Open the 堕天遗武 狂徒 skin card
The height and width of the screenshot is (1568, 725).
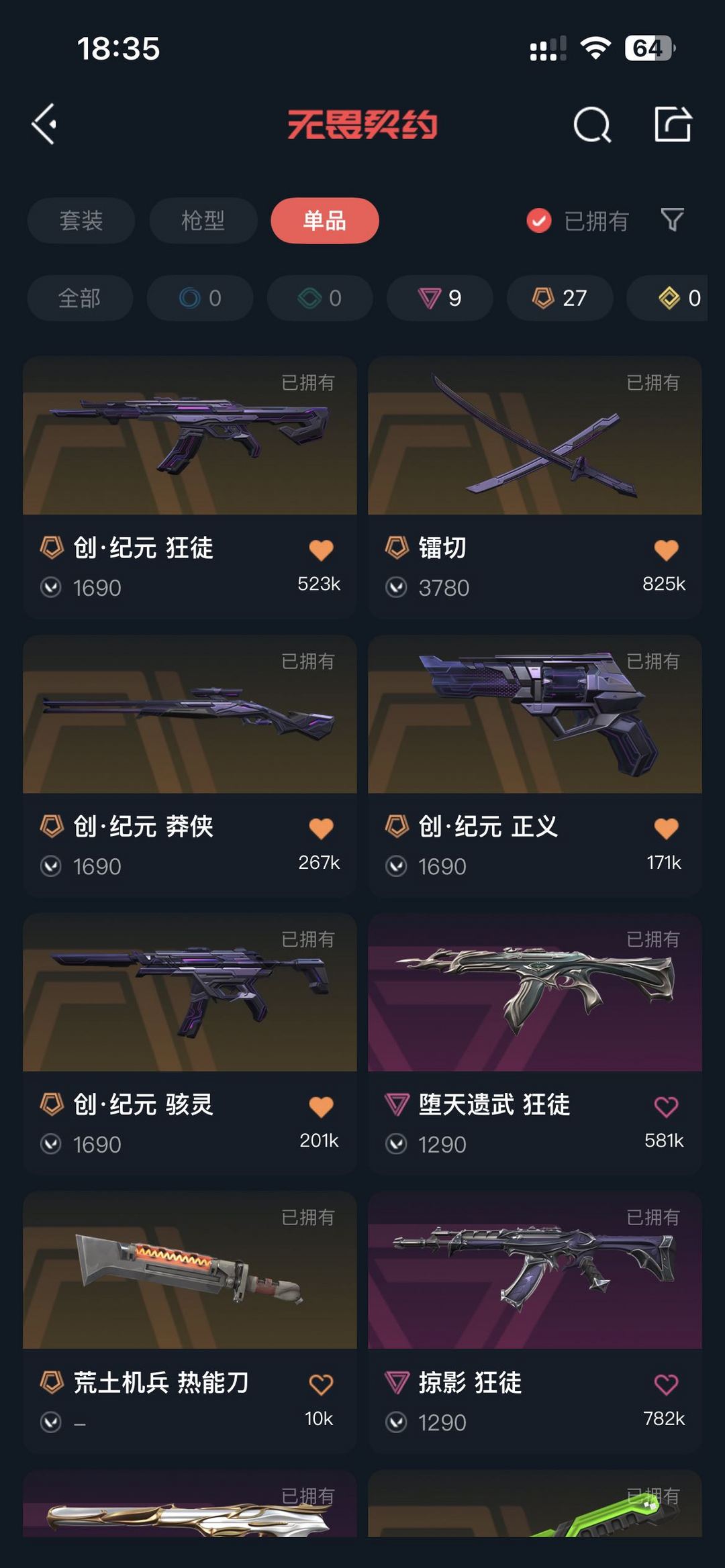click(x=534, y=1006)
